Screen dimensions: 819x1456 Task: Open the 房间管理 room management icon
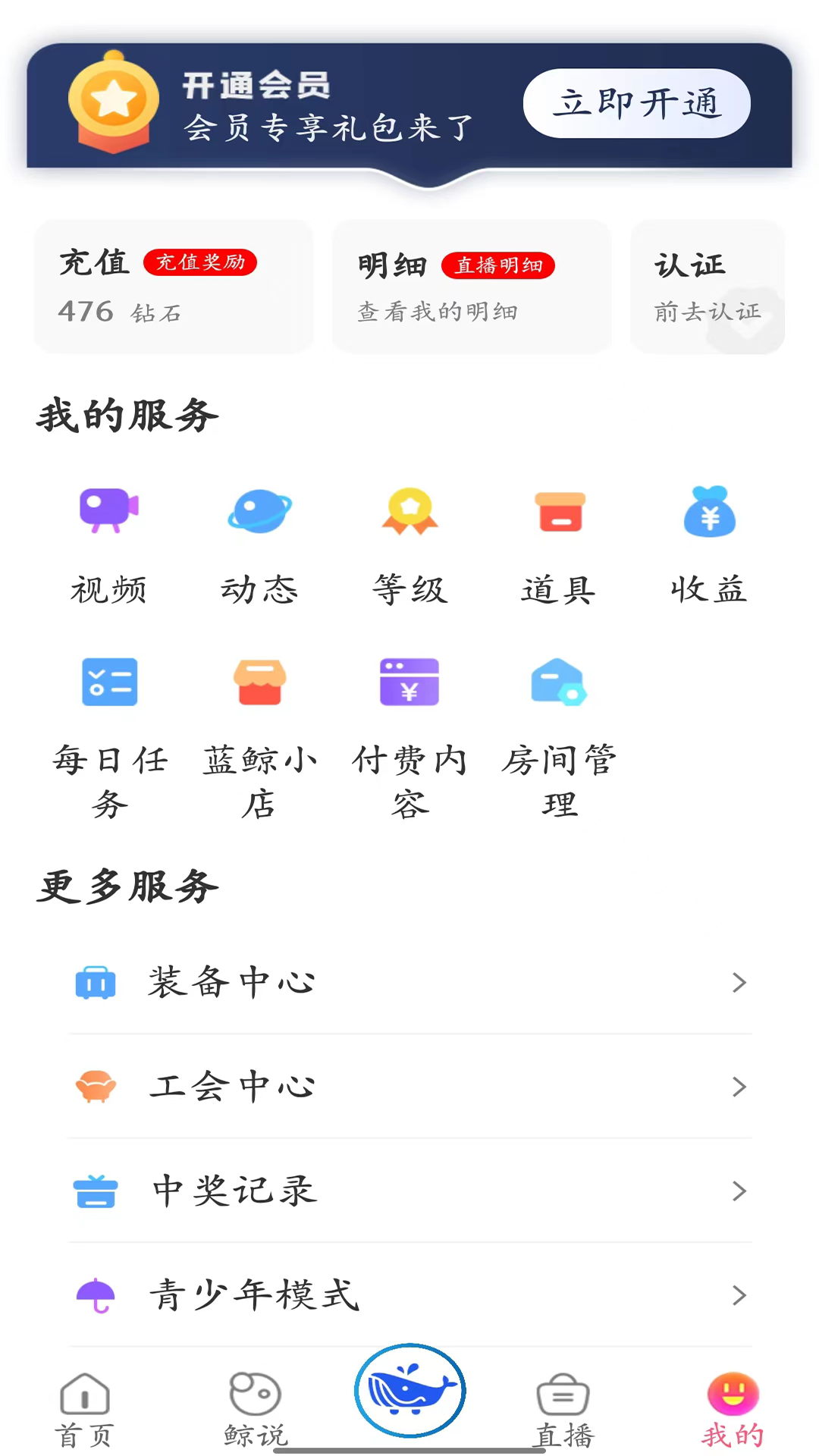tap(560, 682)
